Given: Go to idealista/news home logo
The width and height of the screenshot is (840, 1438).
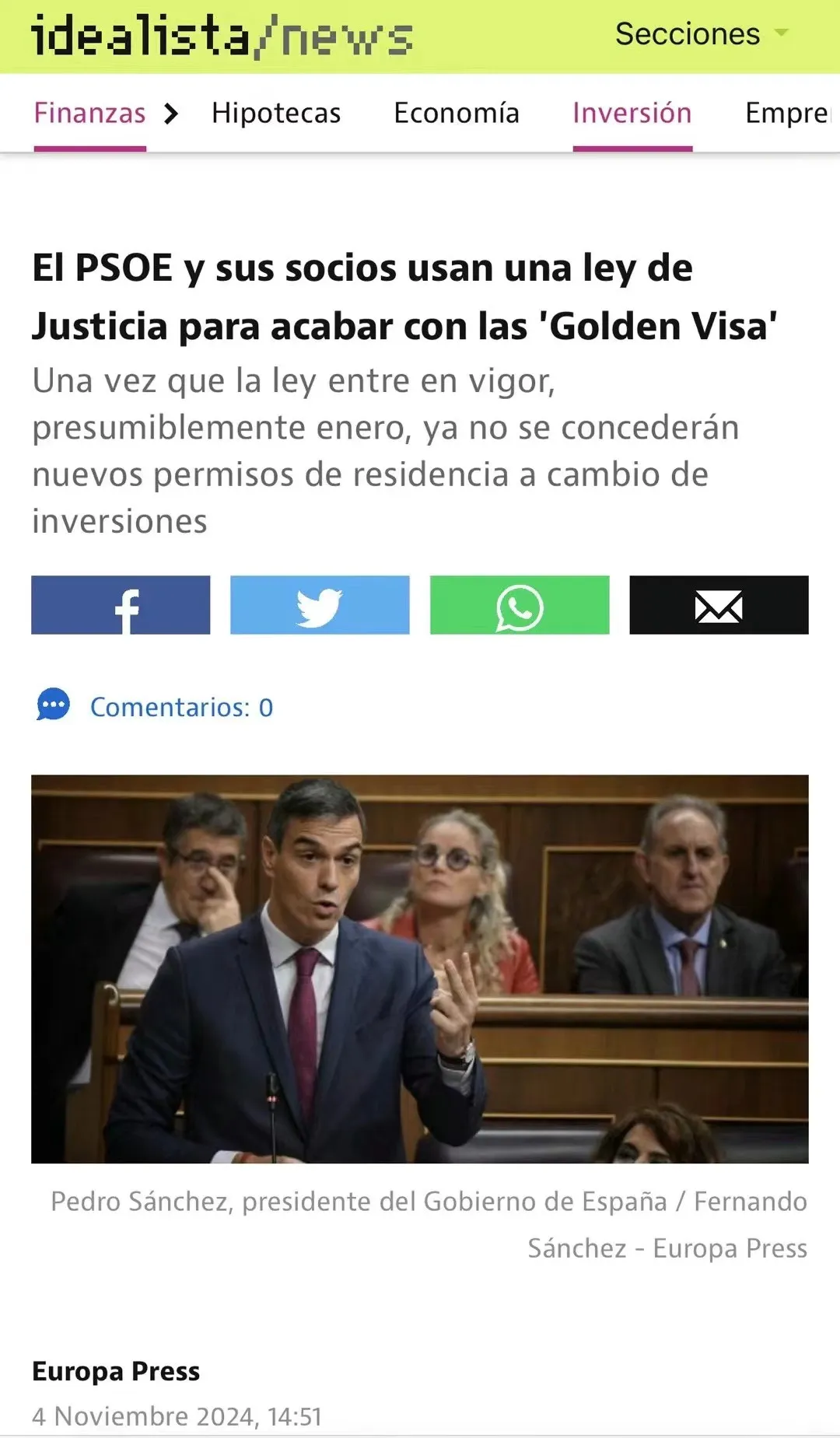Looking at the screenshot, I should click(x=222, y=37).
